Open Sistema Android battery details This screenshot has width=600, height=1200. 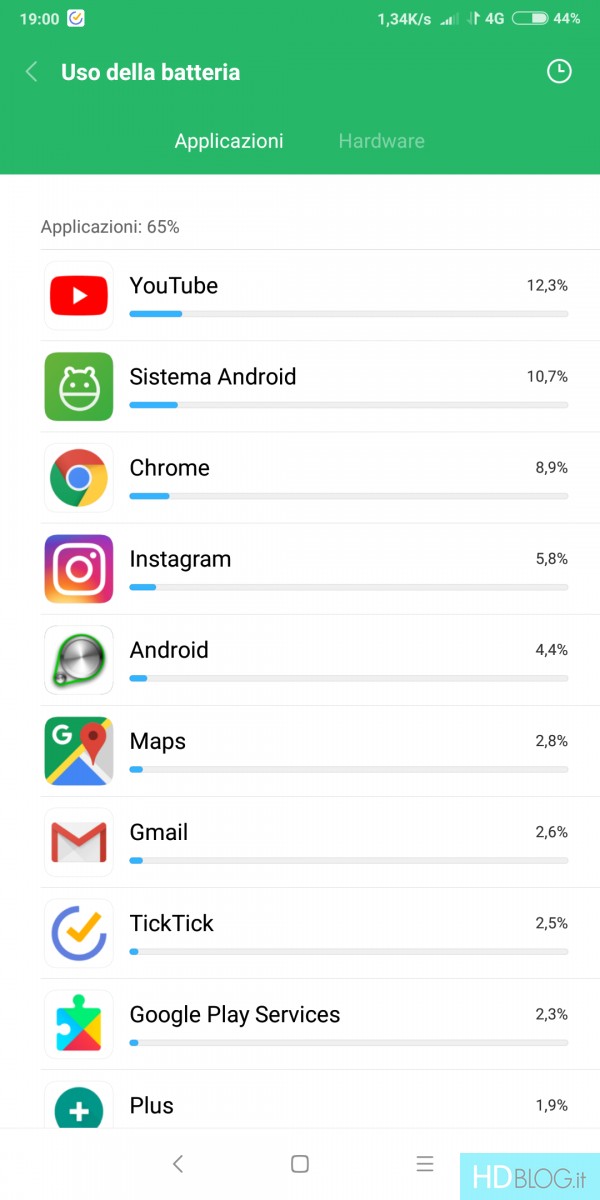point(300,386)
